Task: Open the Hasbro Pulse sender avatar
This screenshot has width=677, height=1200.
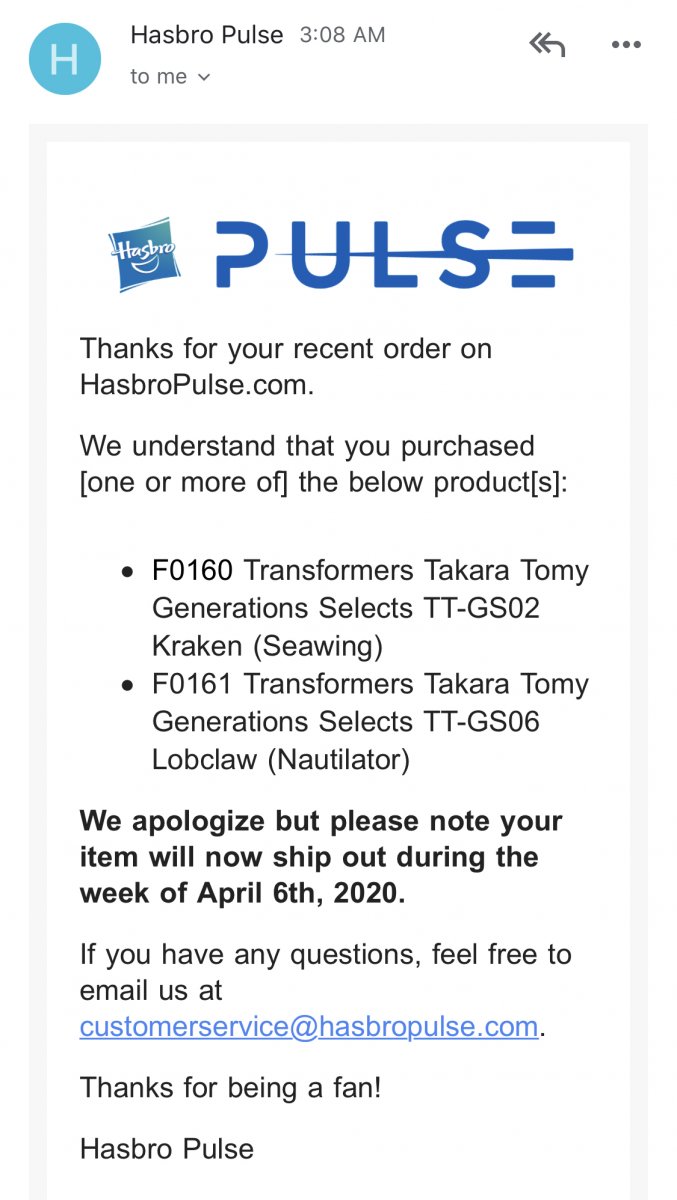Action: [64, 59]
